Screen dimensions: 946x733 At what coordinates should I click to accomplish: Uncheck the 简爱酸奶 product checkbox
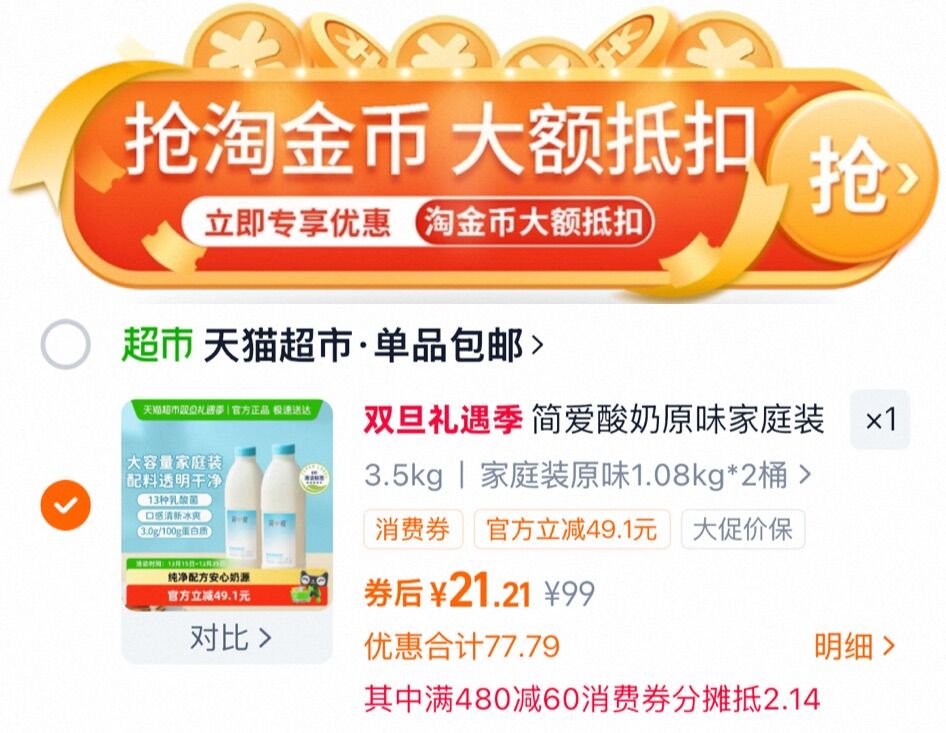click(x=65, y=505)
